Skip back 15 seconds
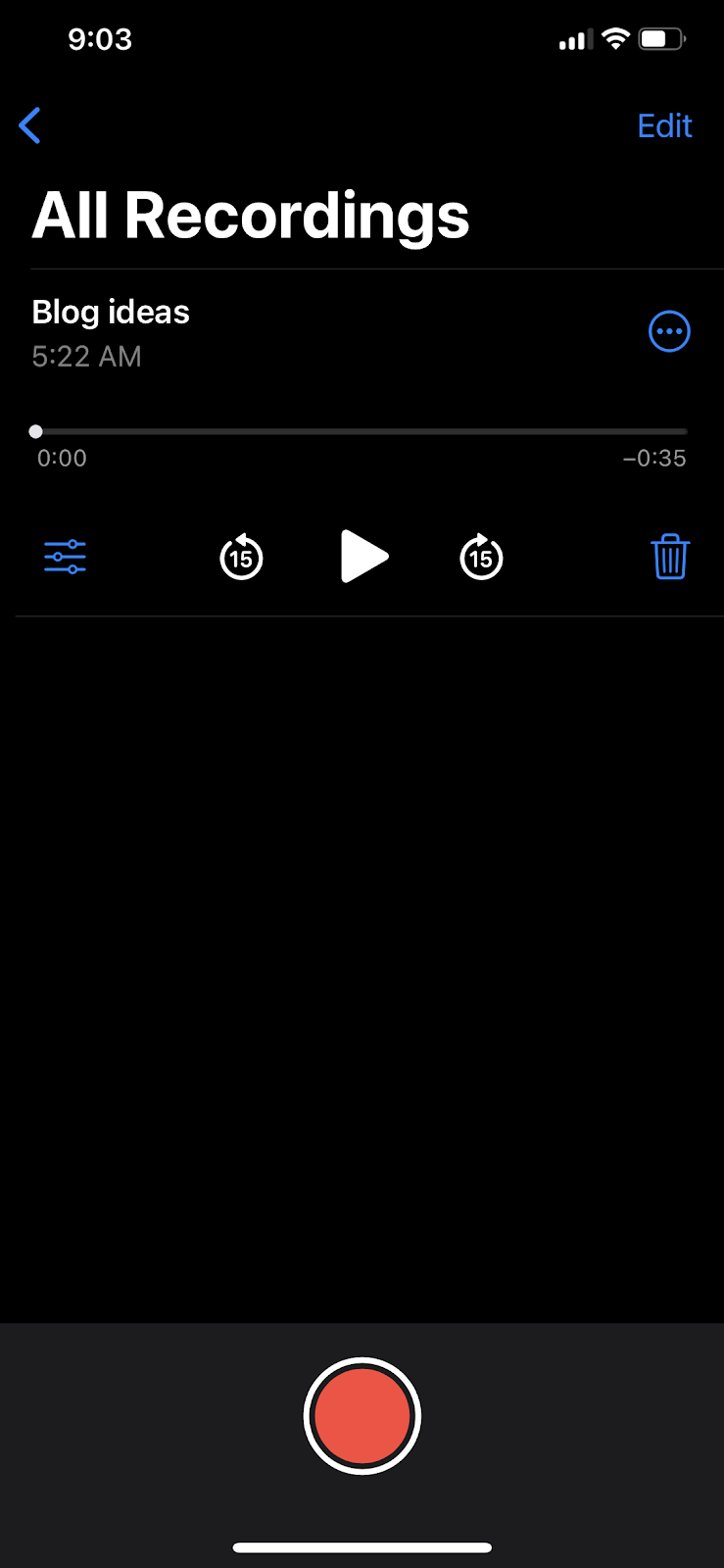The width and height of the screenshot is (724, 1568). [241, 557]
